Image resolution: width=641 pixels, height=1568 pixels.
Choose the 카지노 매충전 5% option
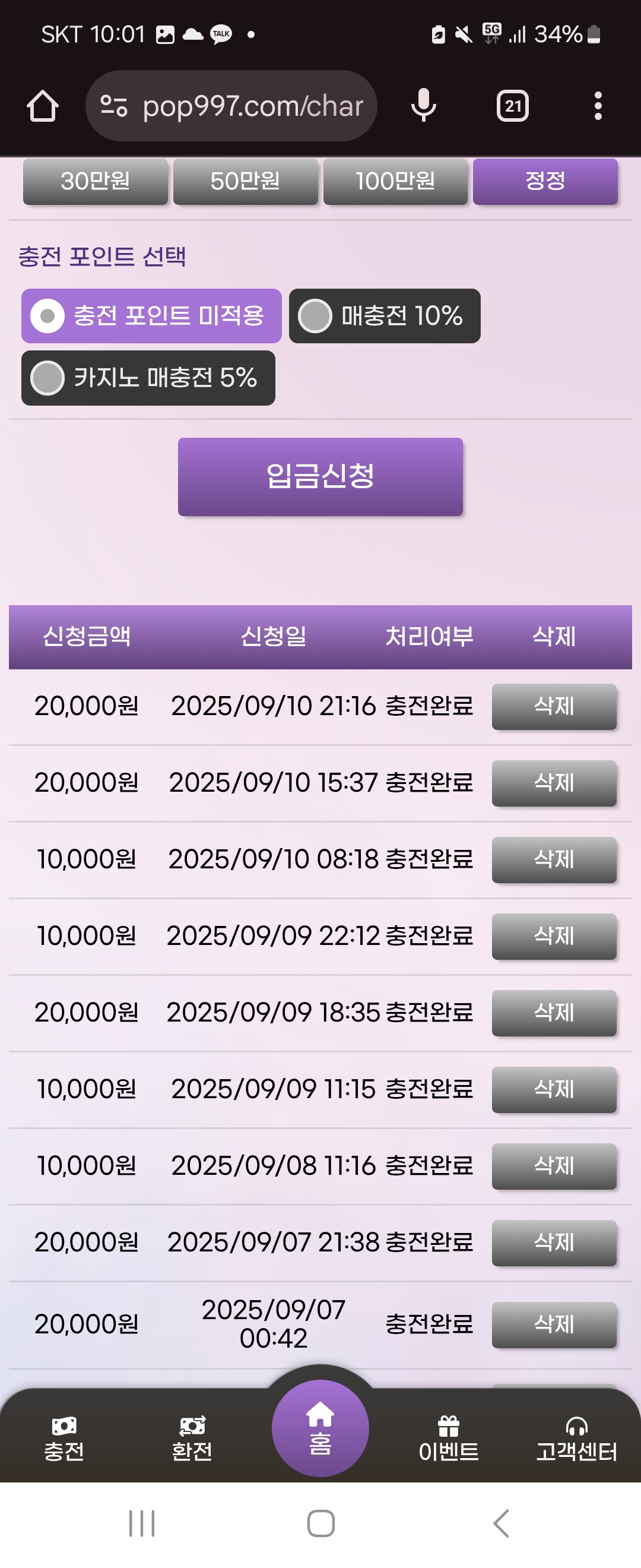(x=148, y=378)
